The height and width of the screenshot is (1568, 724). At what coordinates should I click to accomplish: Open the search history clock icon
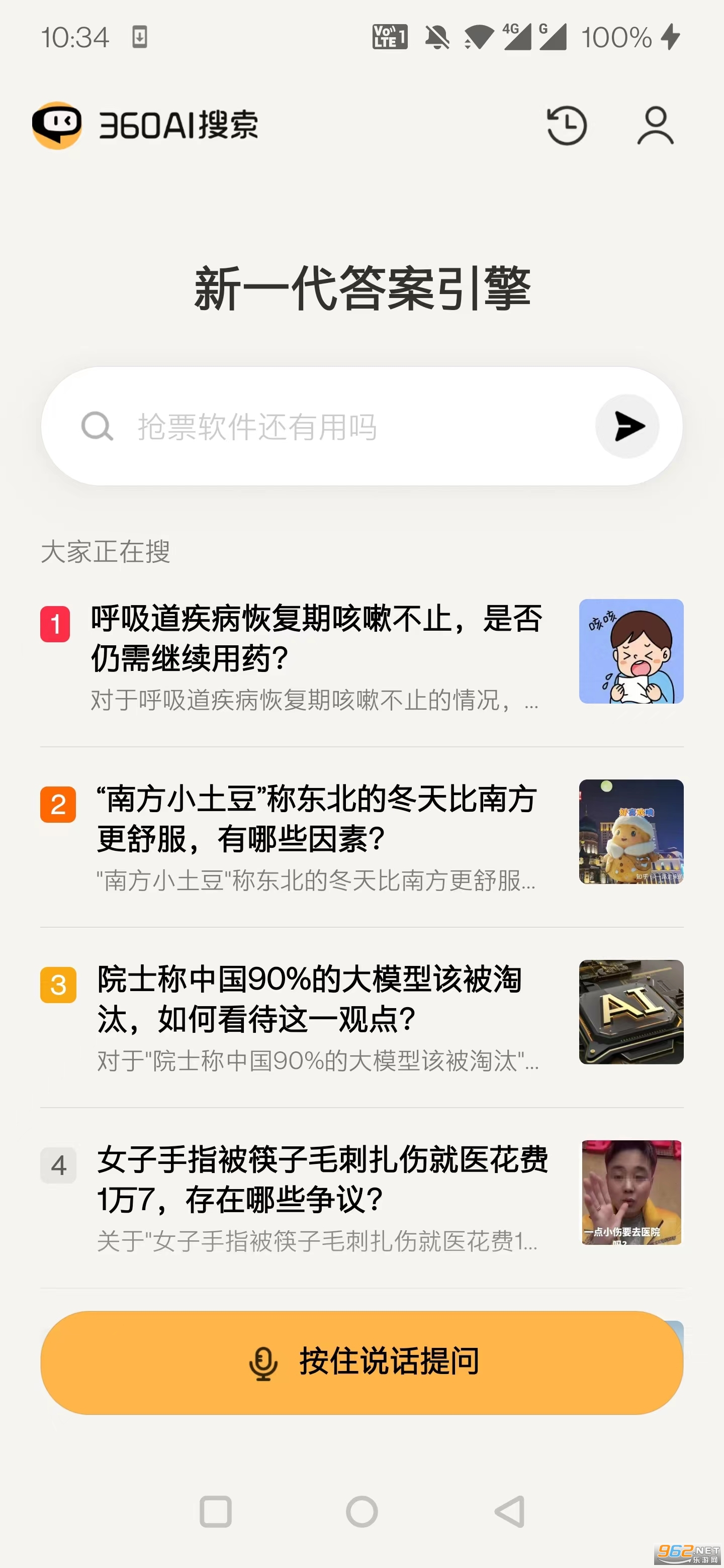566,126
